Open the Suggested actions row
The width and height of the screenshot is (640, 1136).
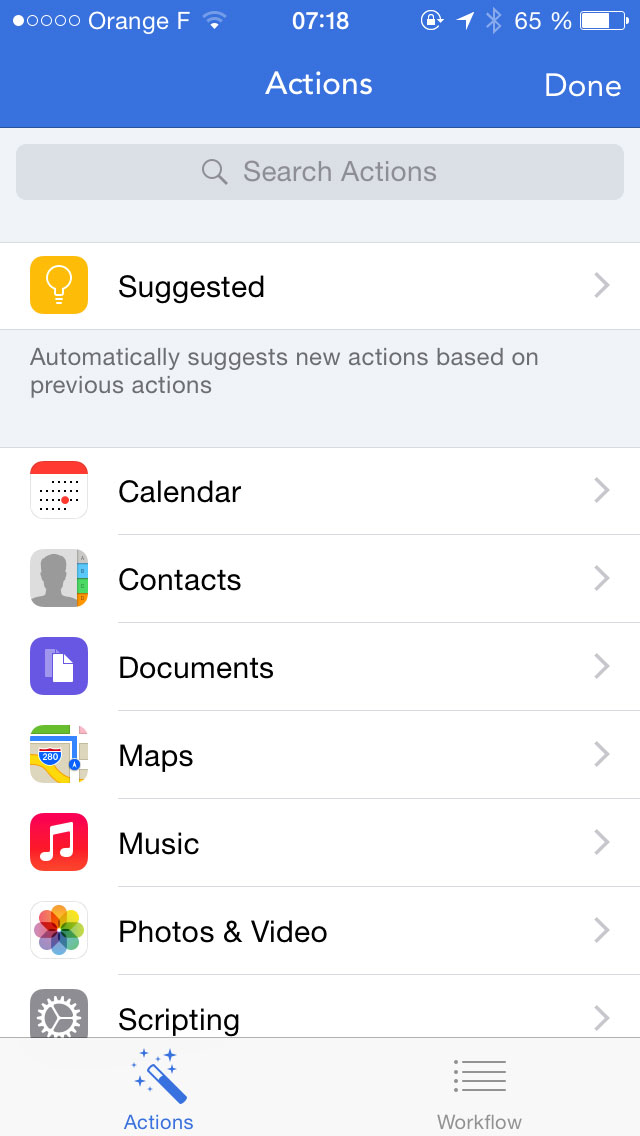click(320, 286)
